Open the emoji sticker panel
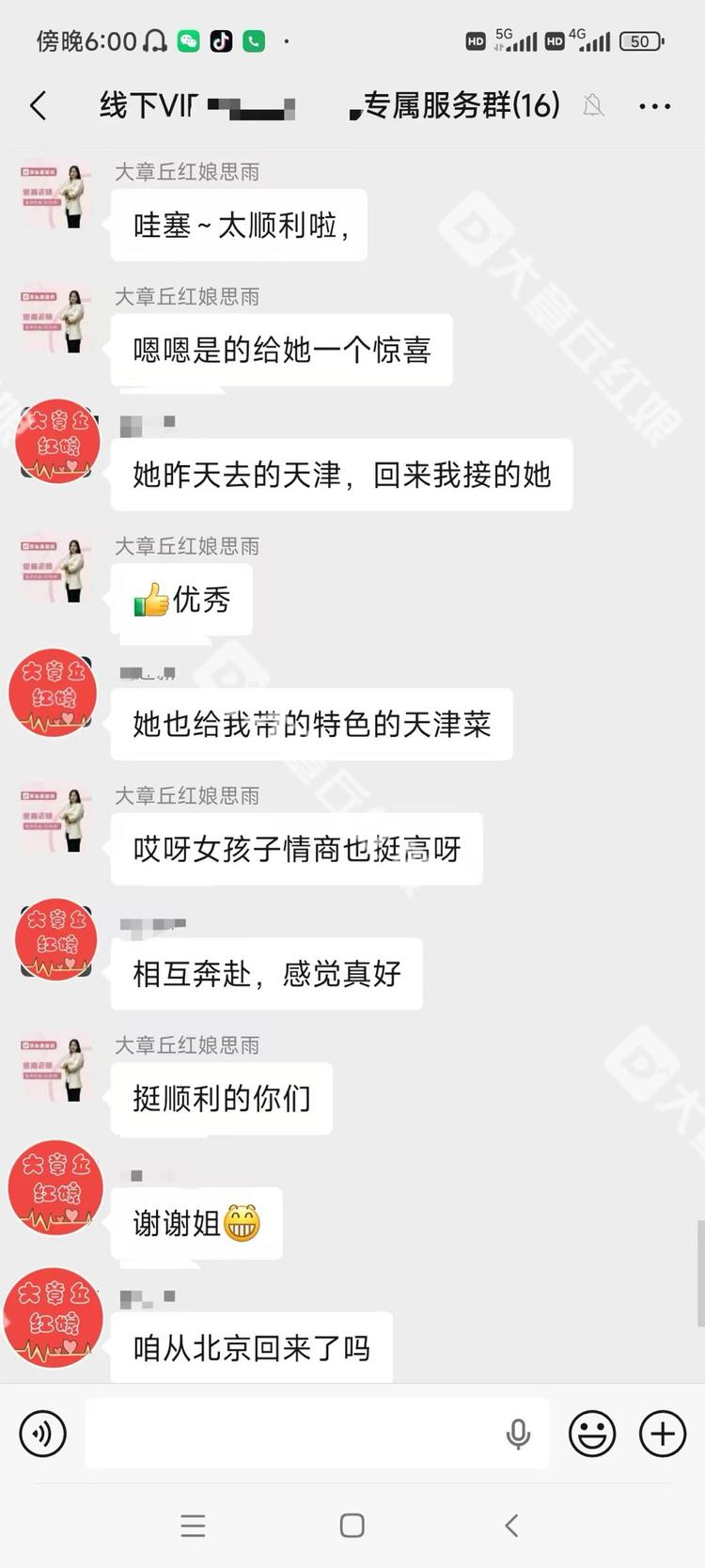 pyautogui.click(x=592, y=1434)
